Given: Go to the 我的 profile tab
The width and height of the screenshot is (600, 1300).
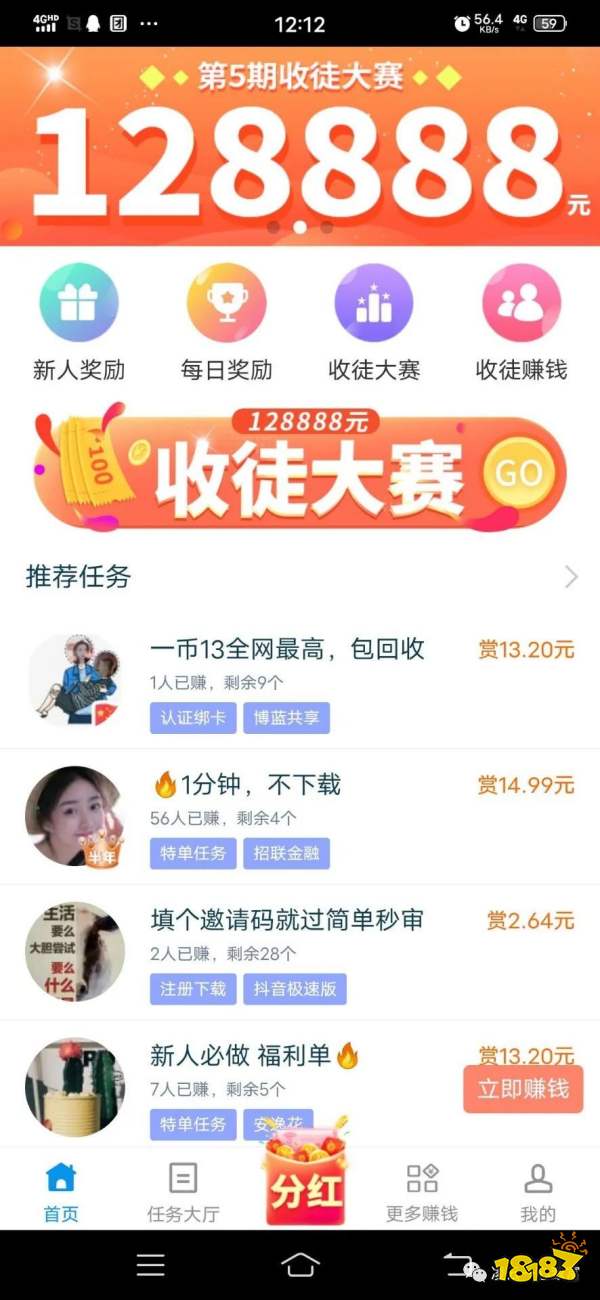Looking at the screenshot, I should 538,1192.
